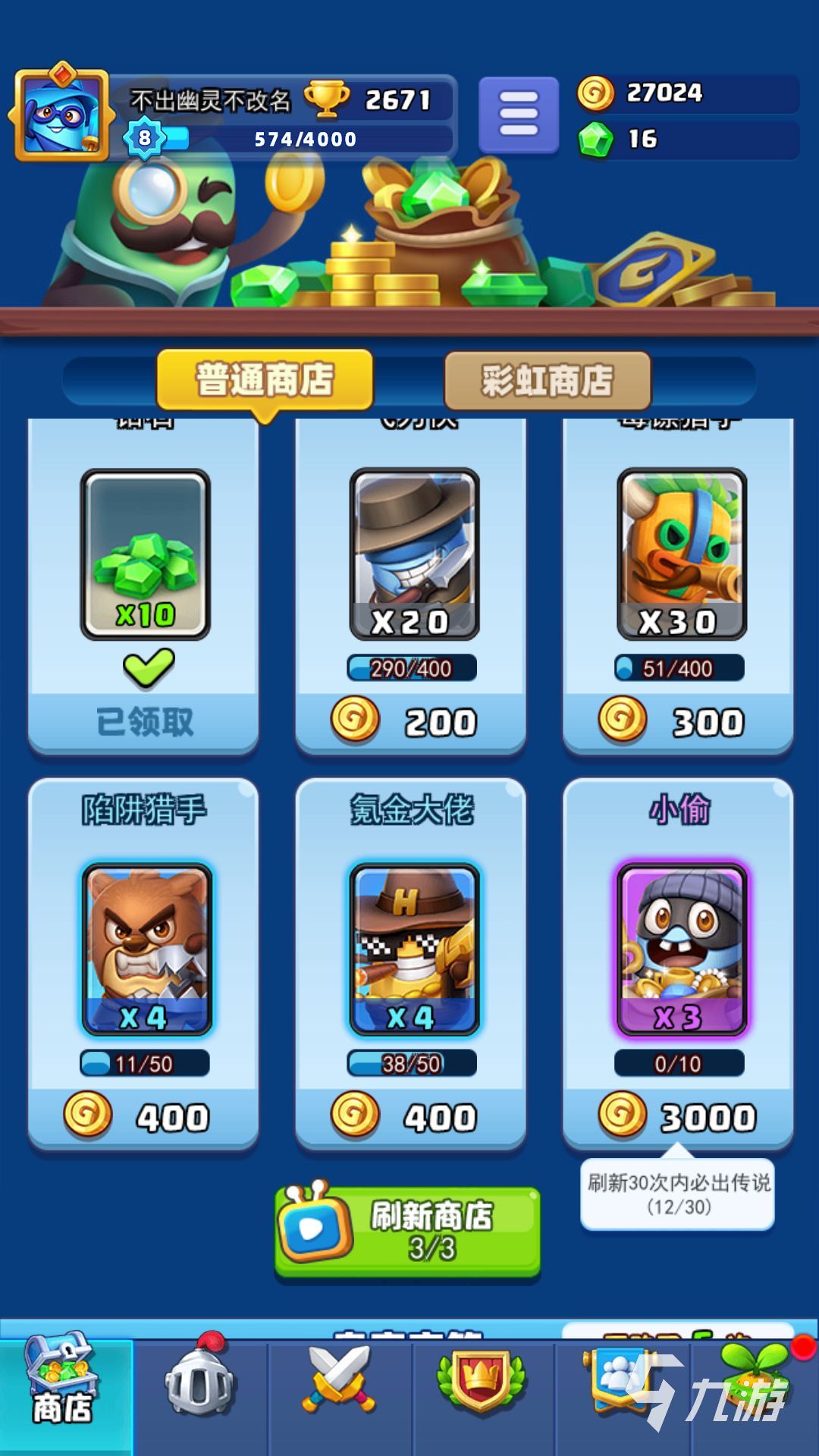The width and height of the screenshot is (819, 1456).
Task: Open the hamburger menu button
Action: [519, 115]
